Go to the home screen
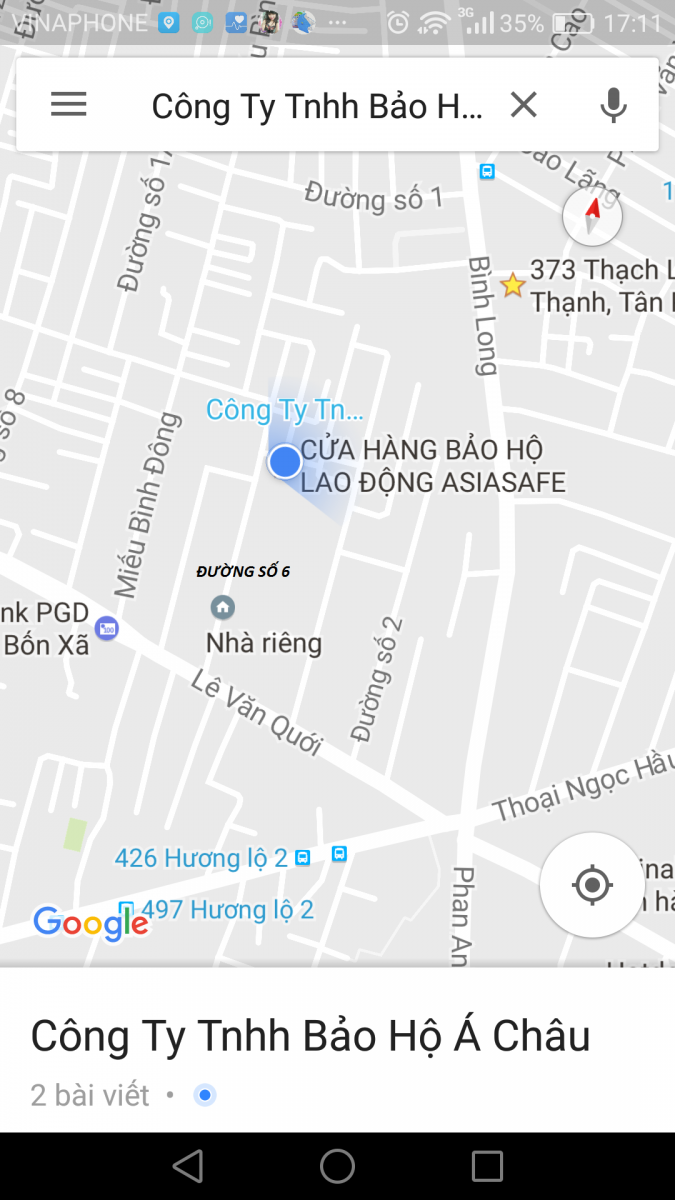The image size is (675, 1200). pyautogui.click(x=337, y=1166)
